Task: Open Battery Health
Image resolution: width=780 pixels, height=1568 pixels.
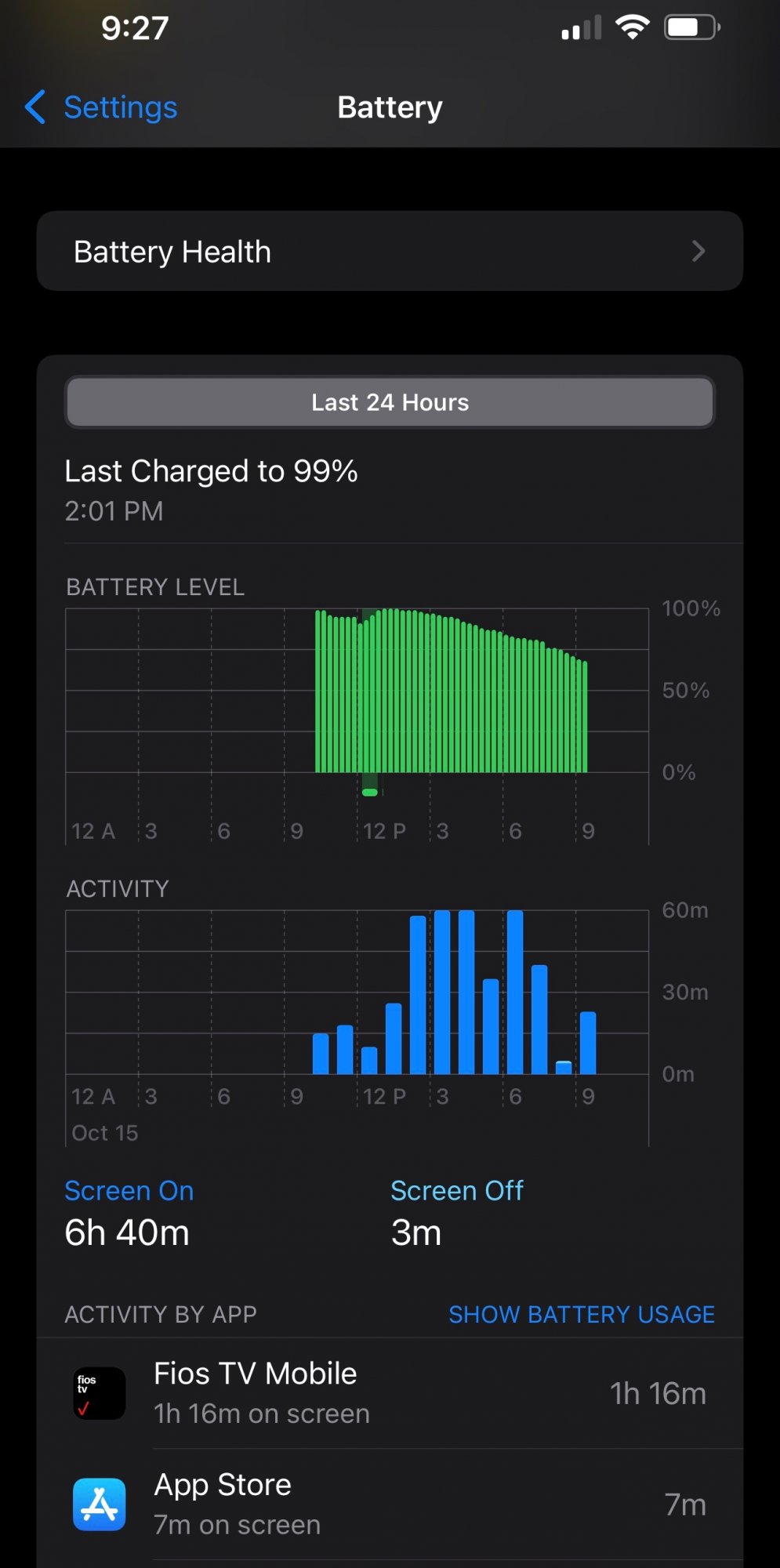Action: [390, 252]
